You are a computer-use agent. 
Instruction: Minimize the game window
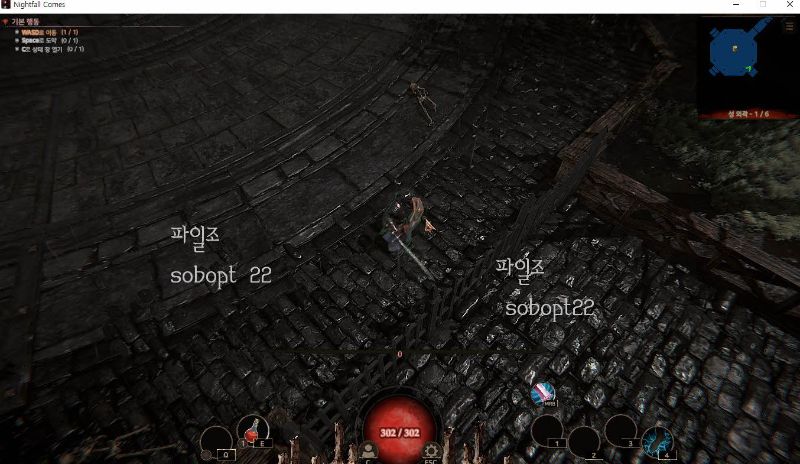pyautogui.click(x=736, y=5)
